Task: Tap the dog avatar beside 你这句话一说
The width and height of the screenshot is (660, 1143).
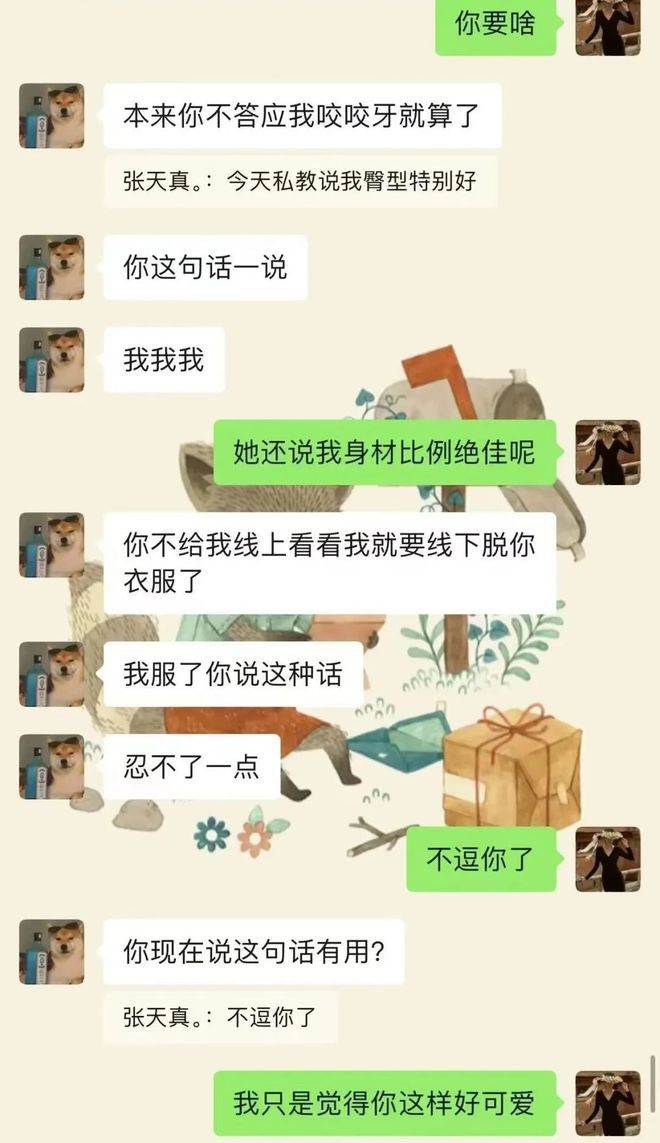Action: [52, 267]
